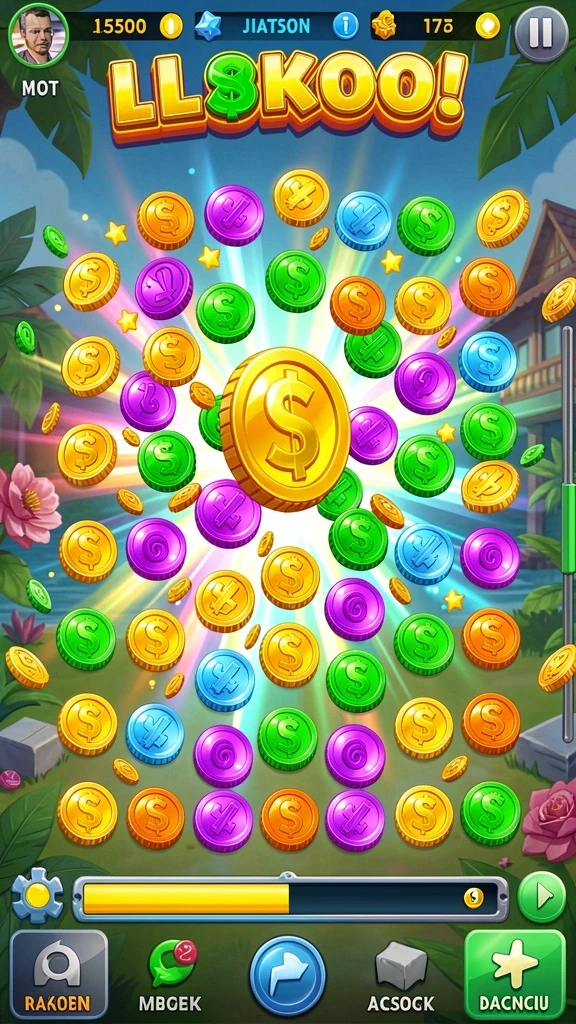Tap the green play arrow button
Screen dimensions: 576x1024
pyautogui.click(x=541, y=896)
